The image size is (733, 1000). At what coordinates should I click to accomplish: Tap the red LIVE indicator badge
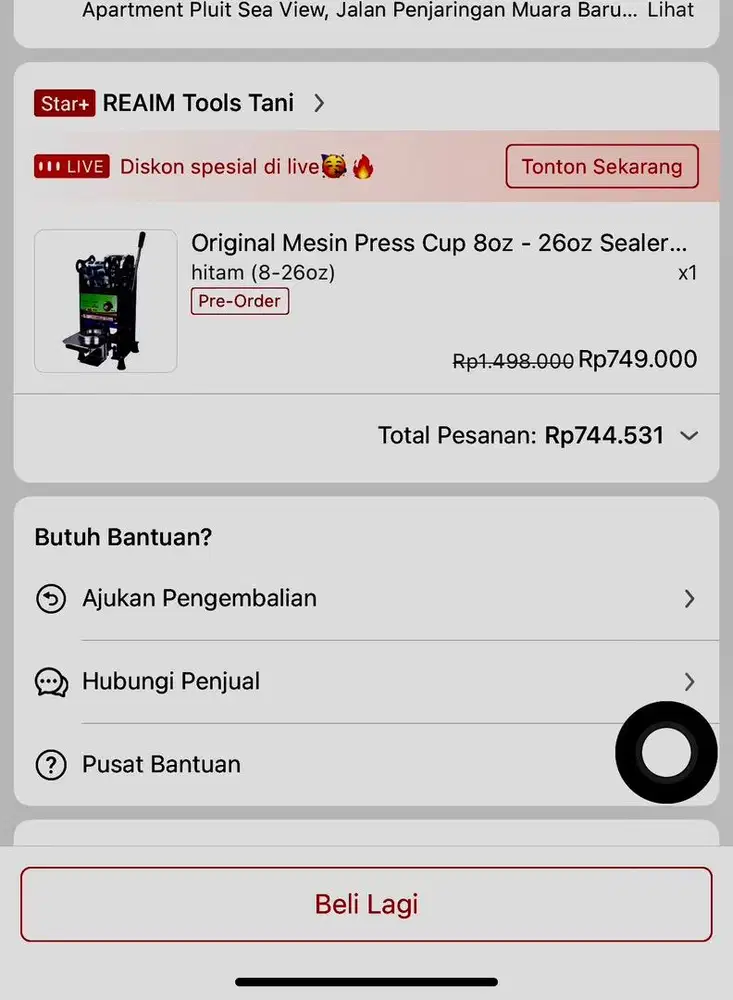coord(71,166)
